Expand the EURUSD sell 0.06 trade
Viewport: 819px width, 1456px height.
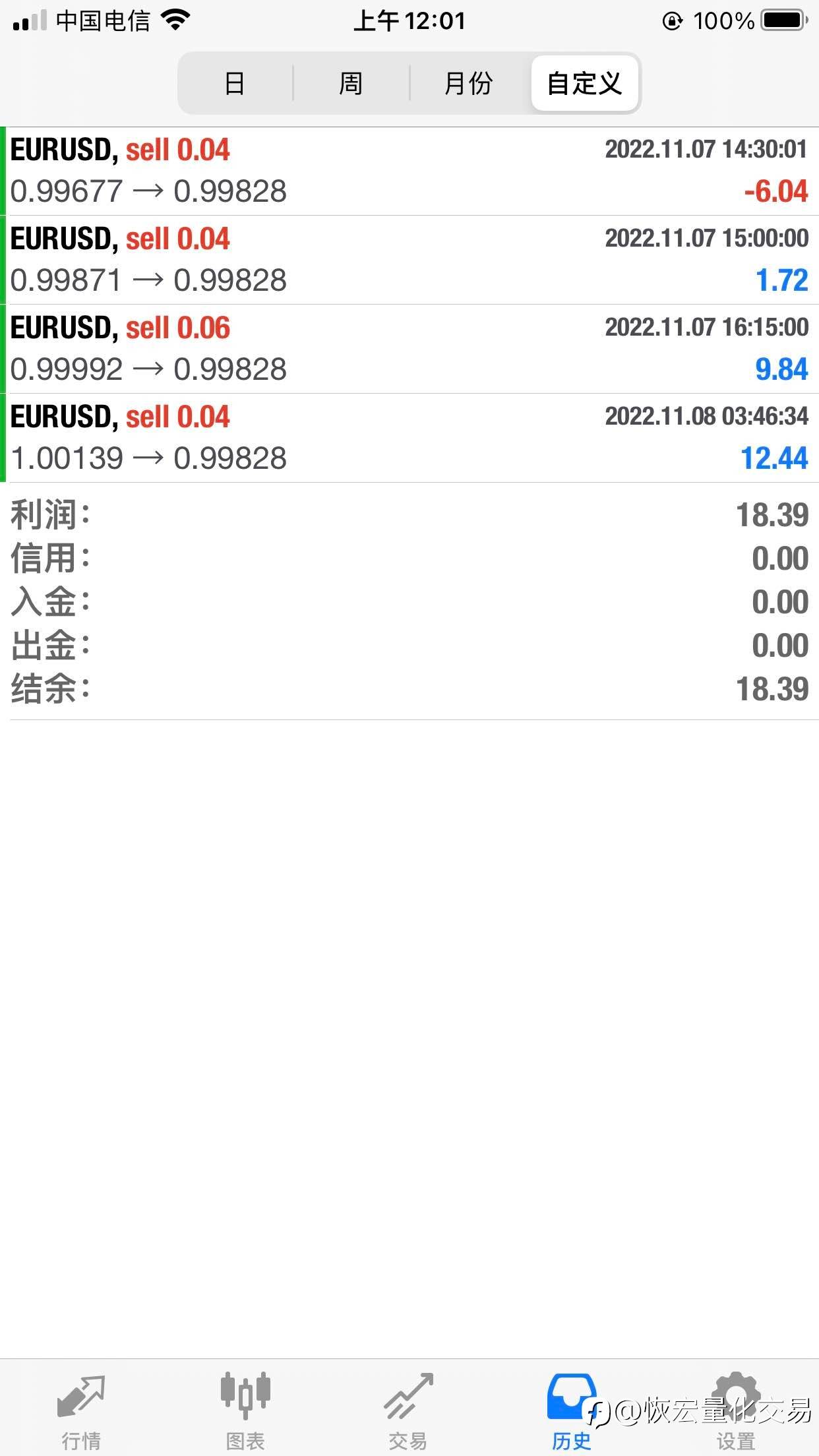coord(409,349)
